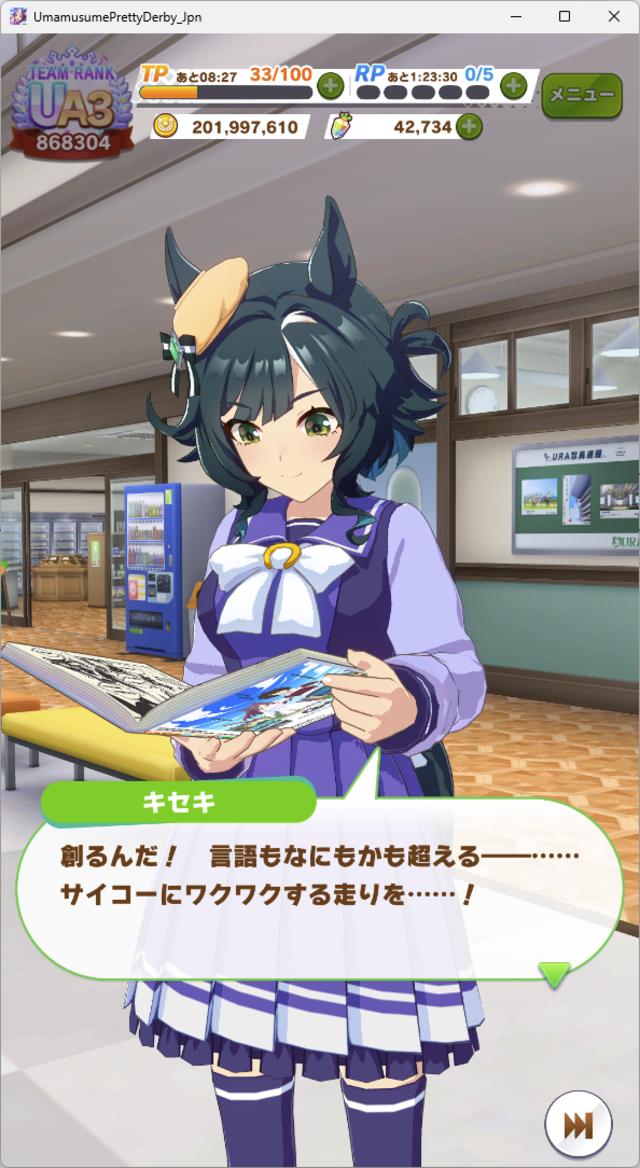Add TP with the plus icon
Viewport: 640px width, 1168px height.
pos(330,86)
